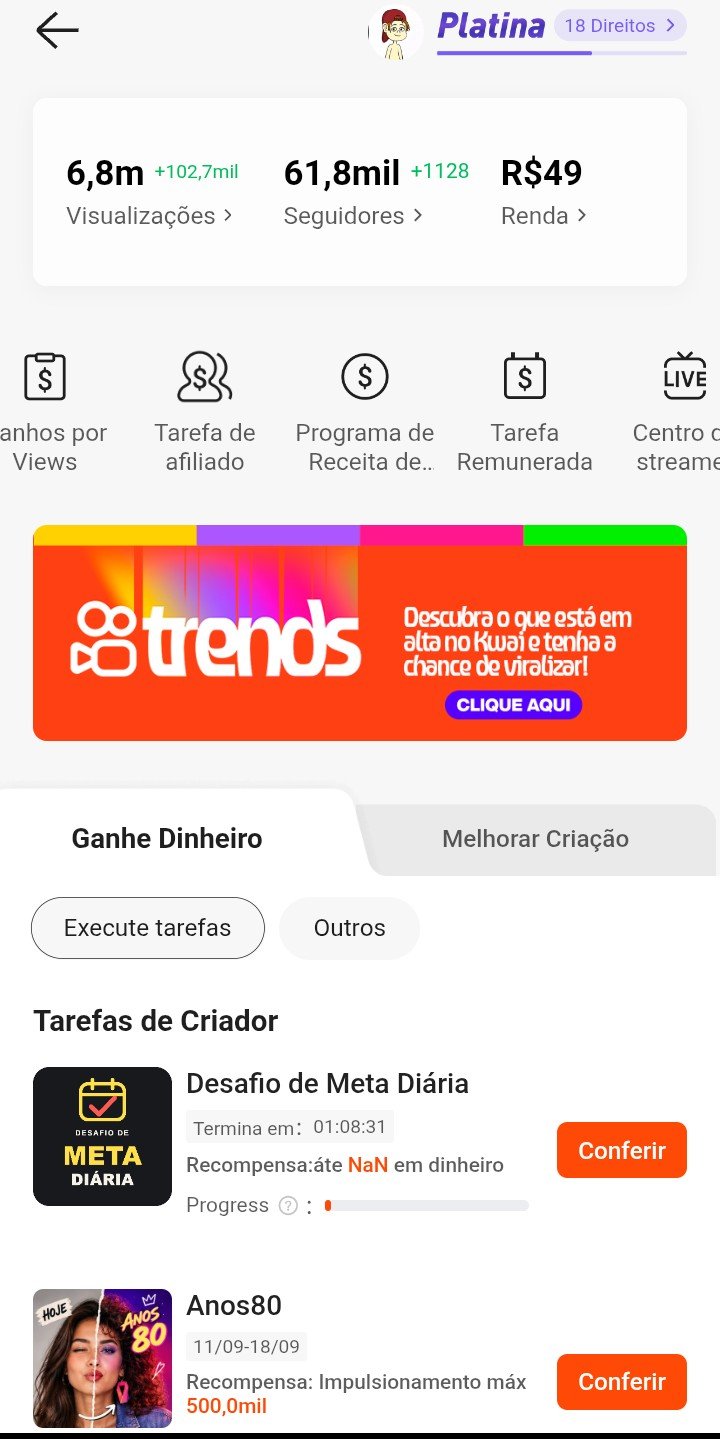Go back using the arrow icon

coord(57,31)
